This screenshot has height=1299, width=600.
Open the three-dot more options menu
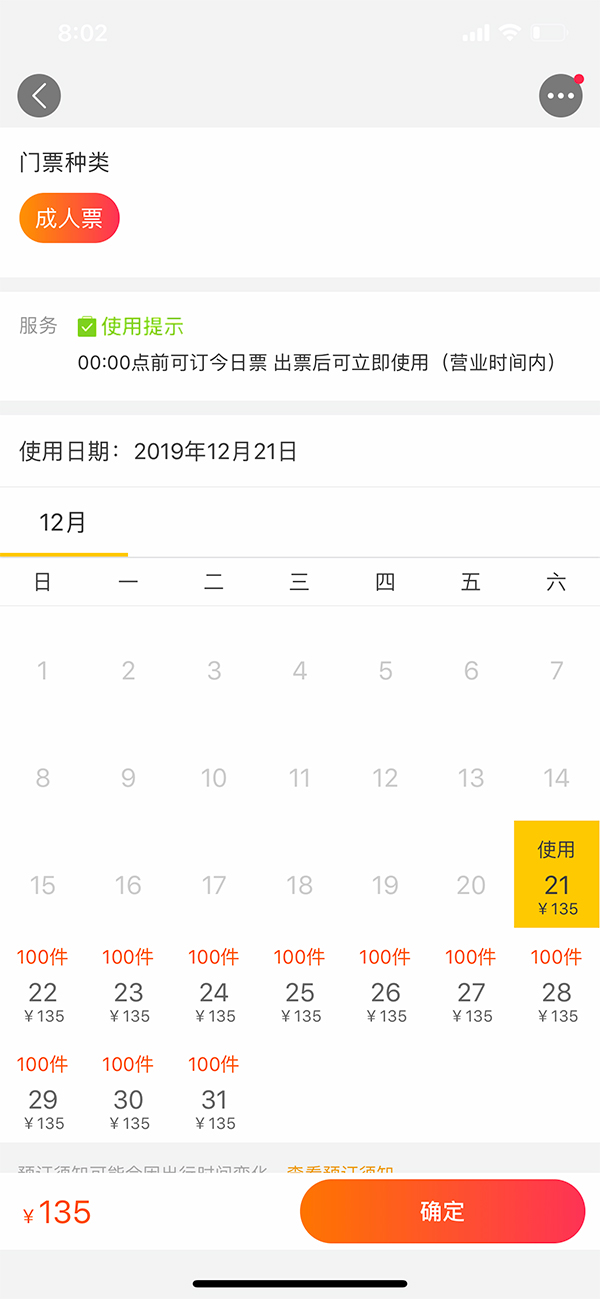560,96
